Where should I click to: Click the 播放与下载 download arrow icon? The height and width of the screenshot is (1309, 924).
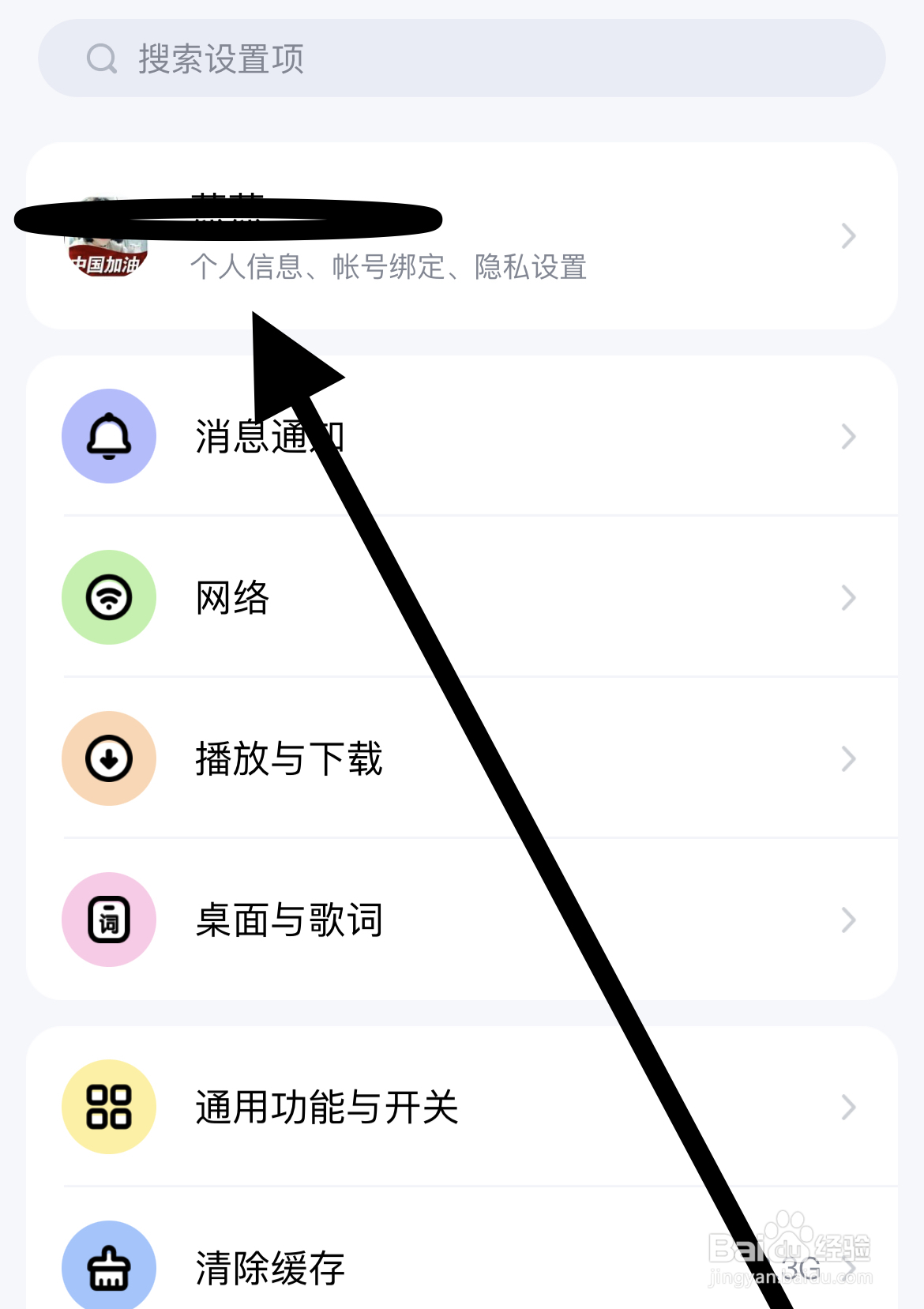108,758
